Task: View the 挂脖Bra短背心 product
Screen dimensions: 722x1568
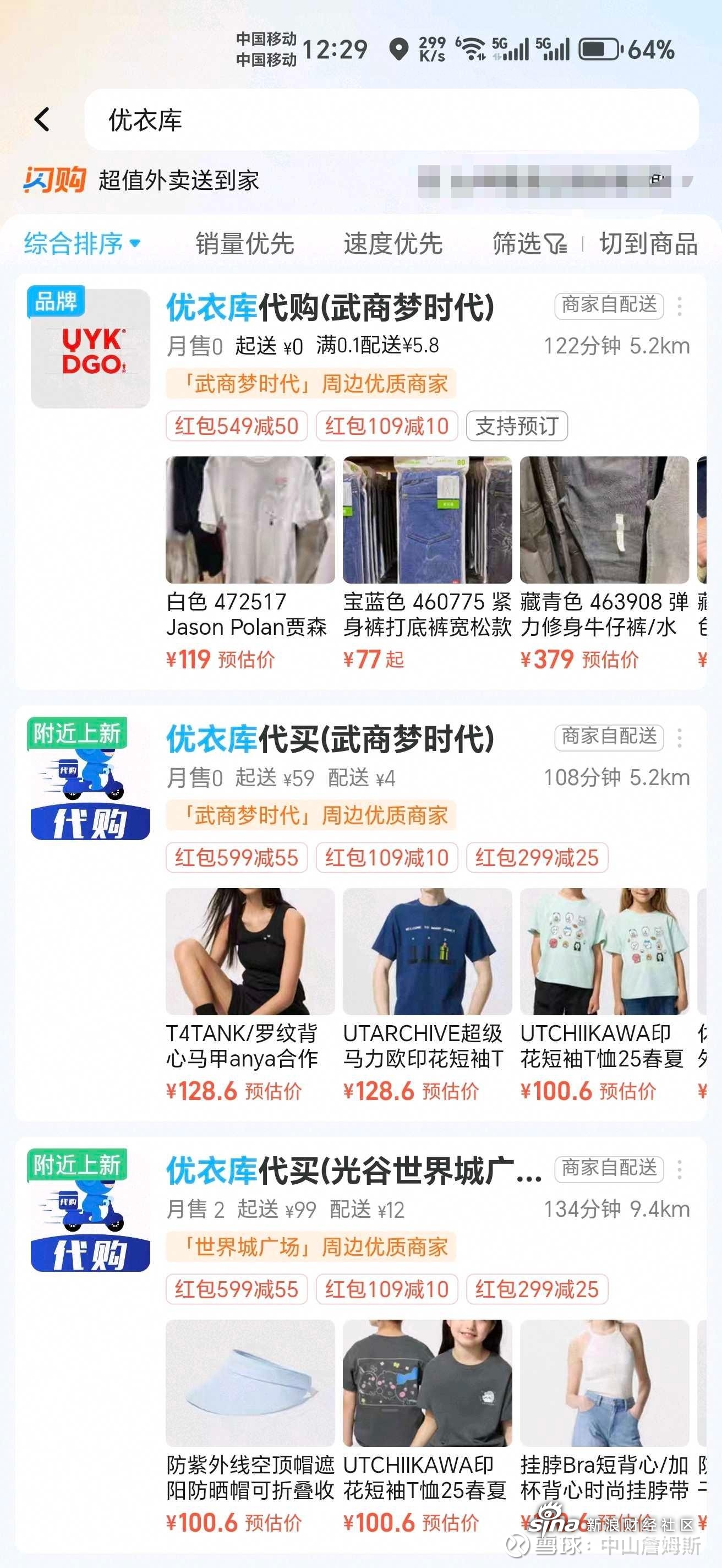Action: pyautogui.click(x=604, y=1383)
